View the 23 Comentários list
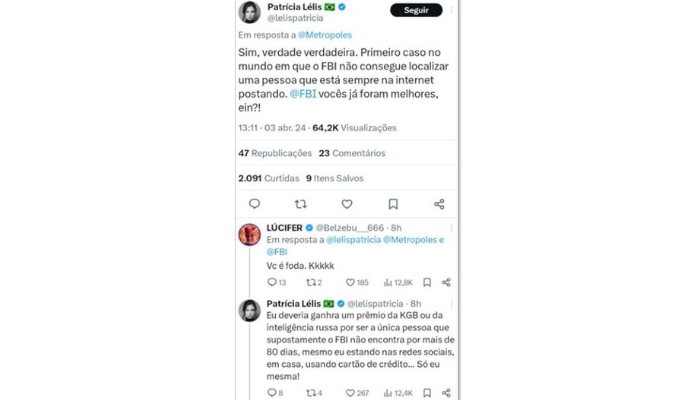 (x=351, y=153)
